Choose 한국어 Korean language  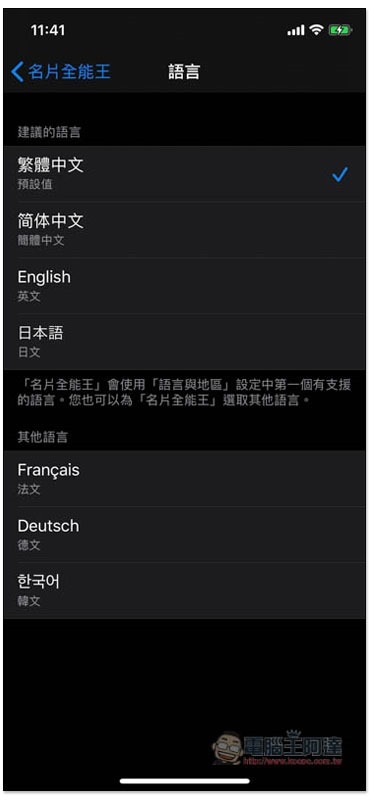(x=184, y=590)
